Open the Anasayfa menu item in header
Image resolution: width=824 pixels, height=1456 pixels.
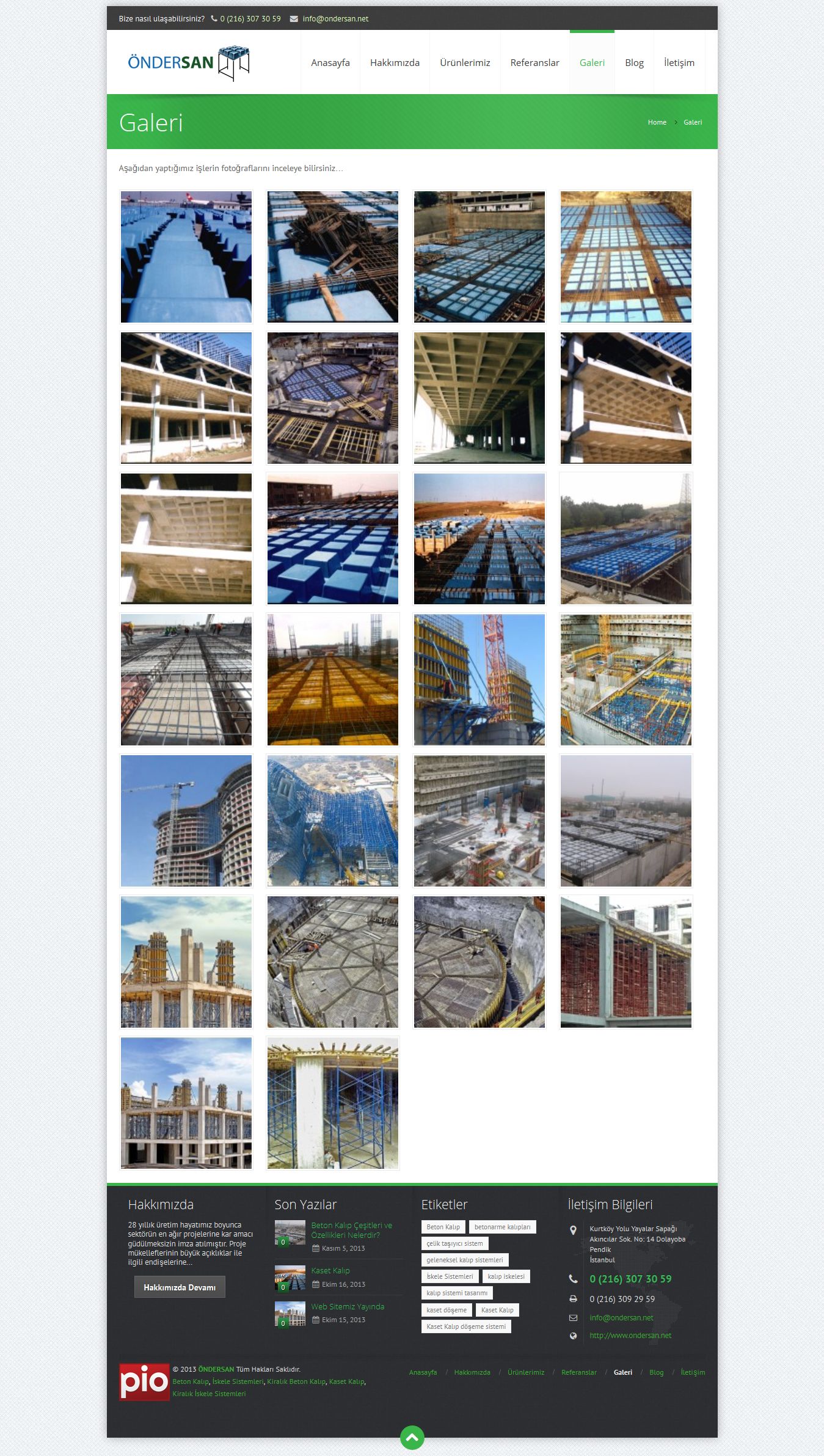click(x=330, y=62)
